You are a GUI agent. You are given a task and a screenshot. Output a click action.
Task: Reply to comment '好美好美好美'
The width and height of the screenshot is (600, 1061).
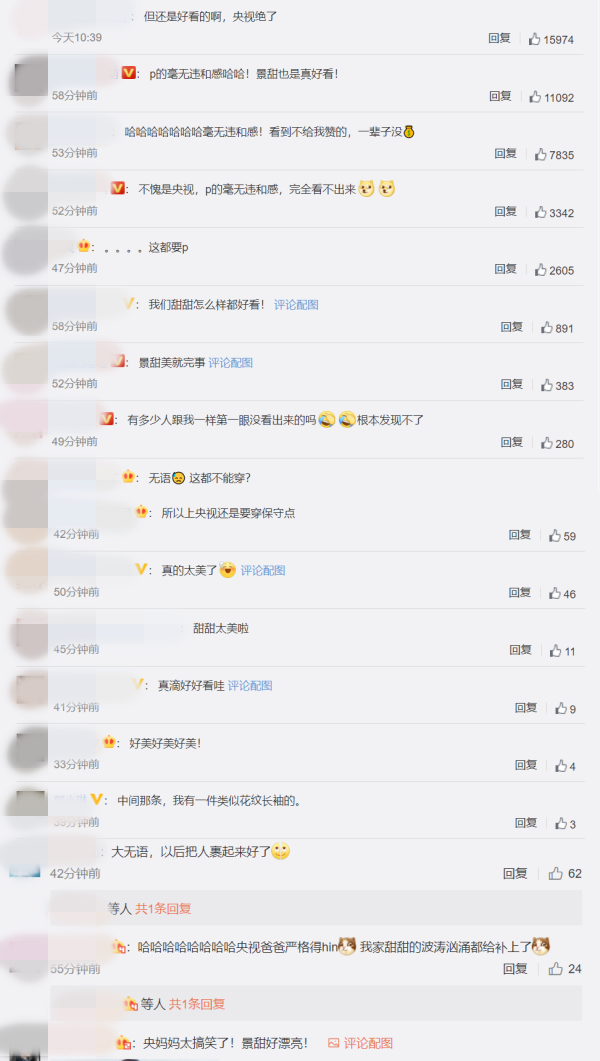point(526,766)
